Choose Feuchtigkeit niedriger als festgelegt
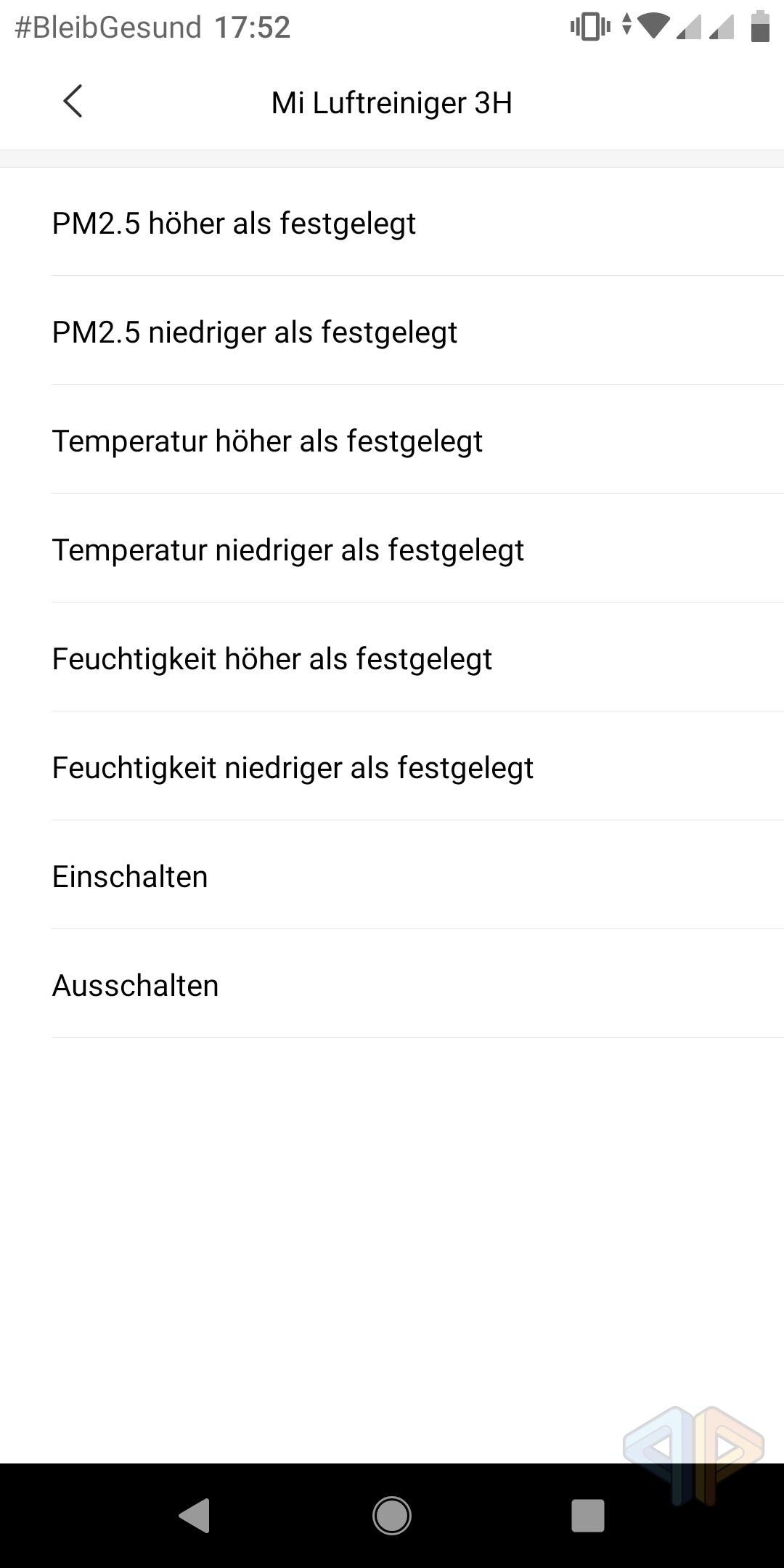 [x=392, y=767]
